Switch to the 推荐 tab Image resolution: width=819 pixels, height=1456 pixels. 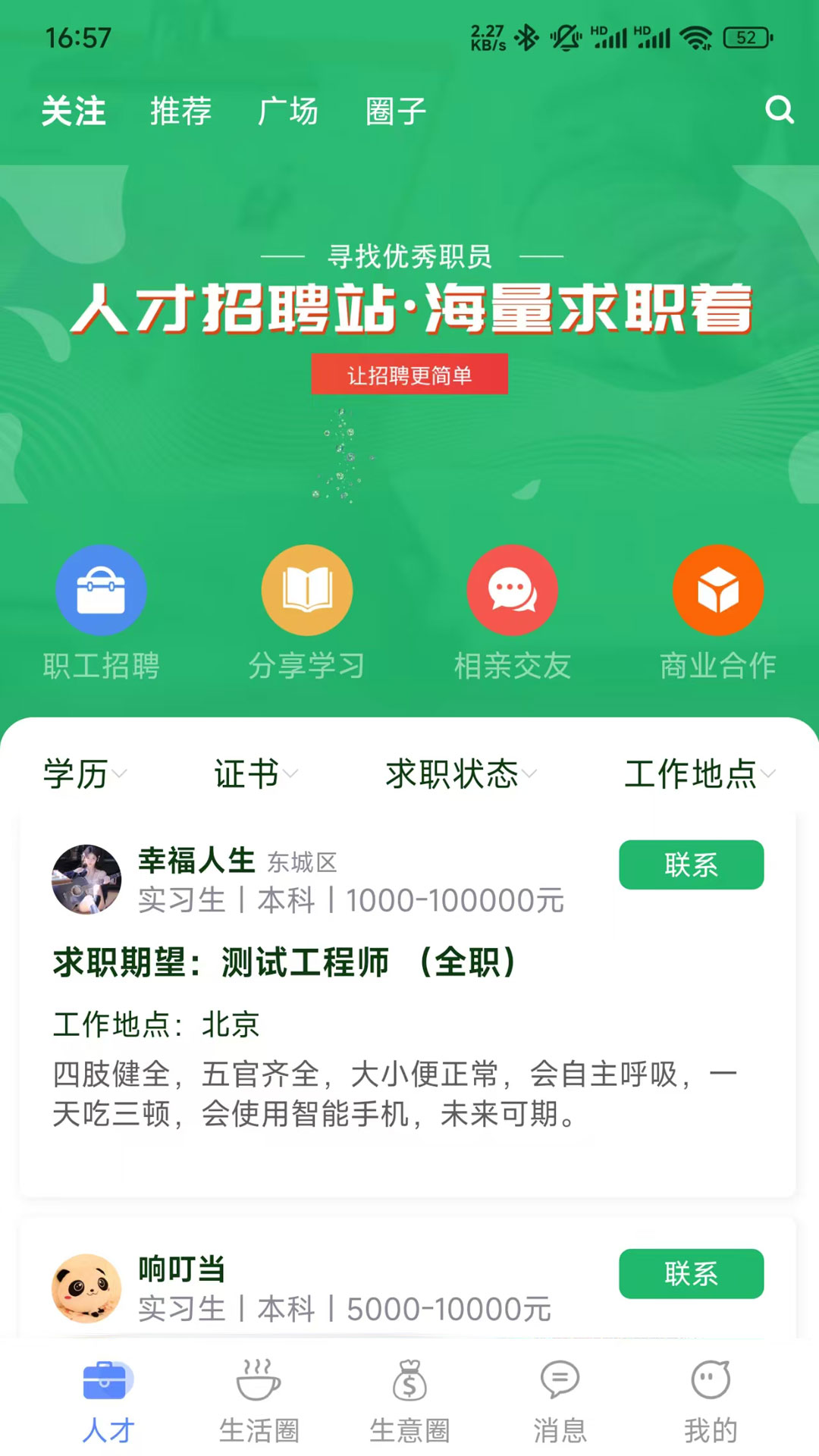click(180, 111)
